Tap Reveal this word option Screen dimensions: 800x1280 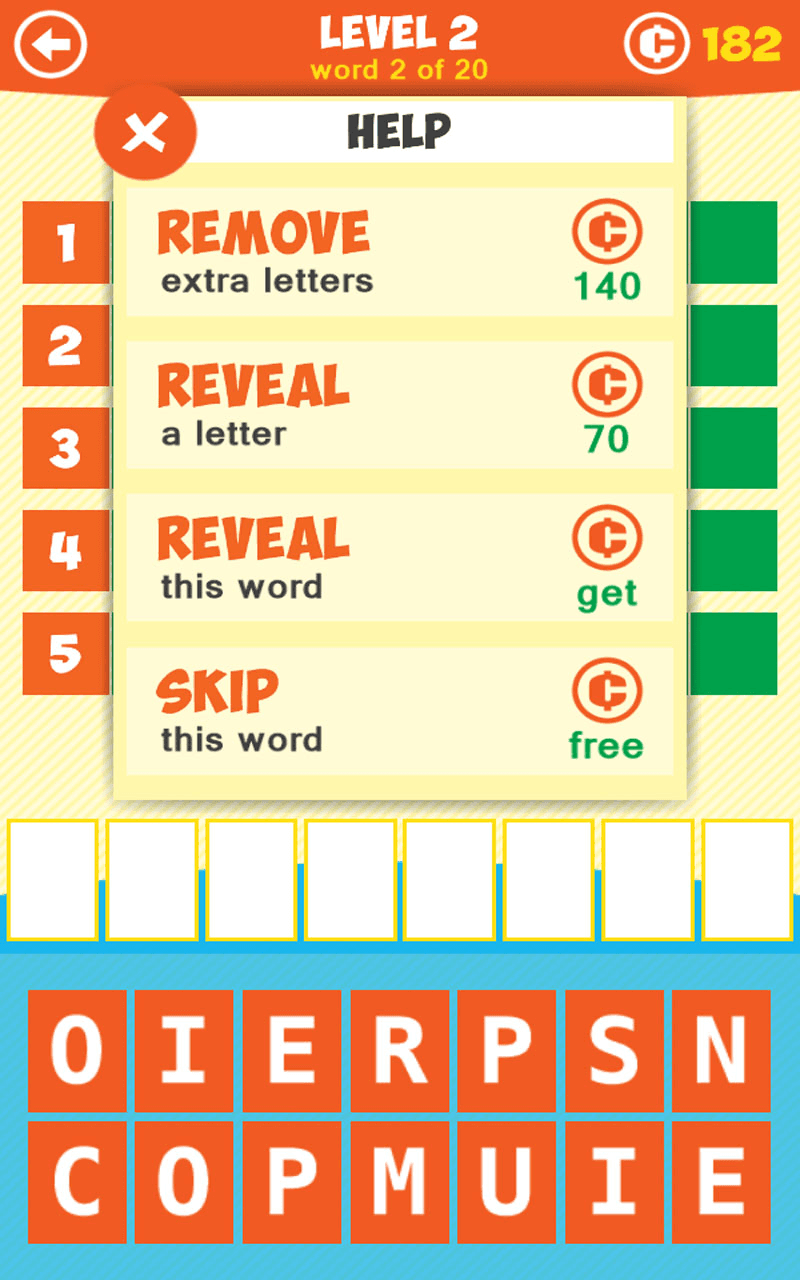click(x=400, y=558)
